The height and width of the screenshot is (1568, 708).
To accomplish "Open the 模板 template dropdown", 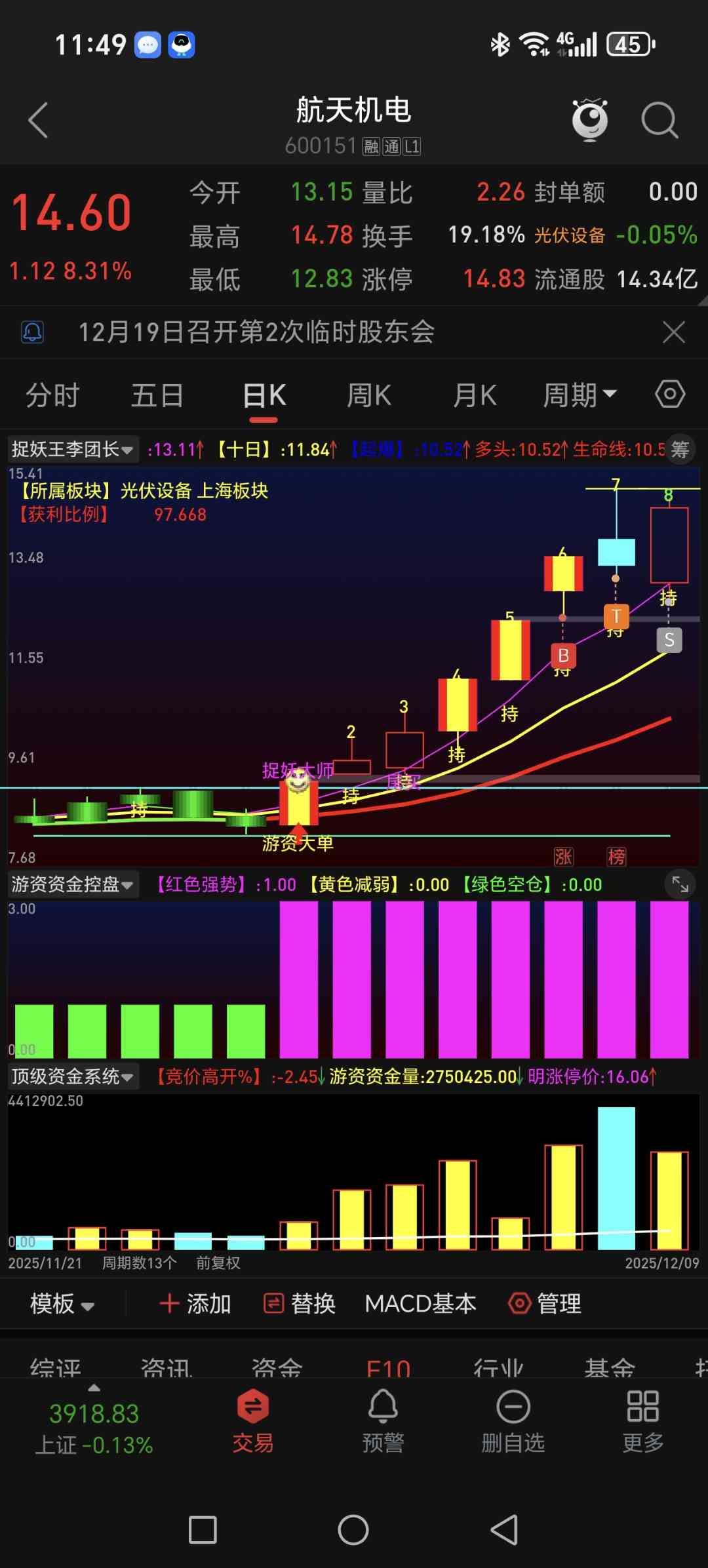I will (x=62, y=1304).
